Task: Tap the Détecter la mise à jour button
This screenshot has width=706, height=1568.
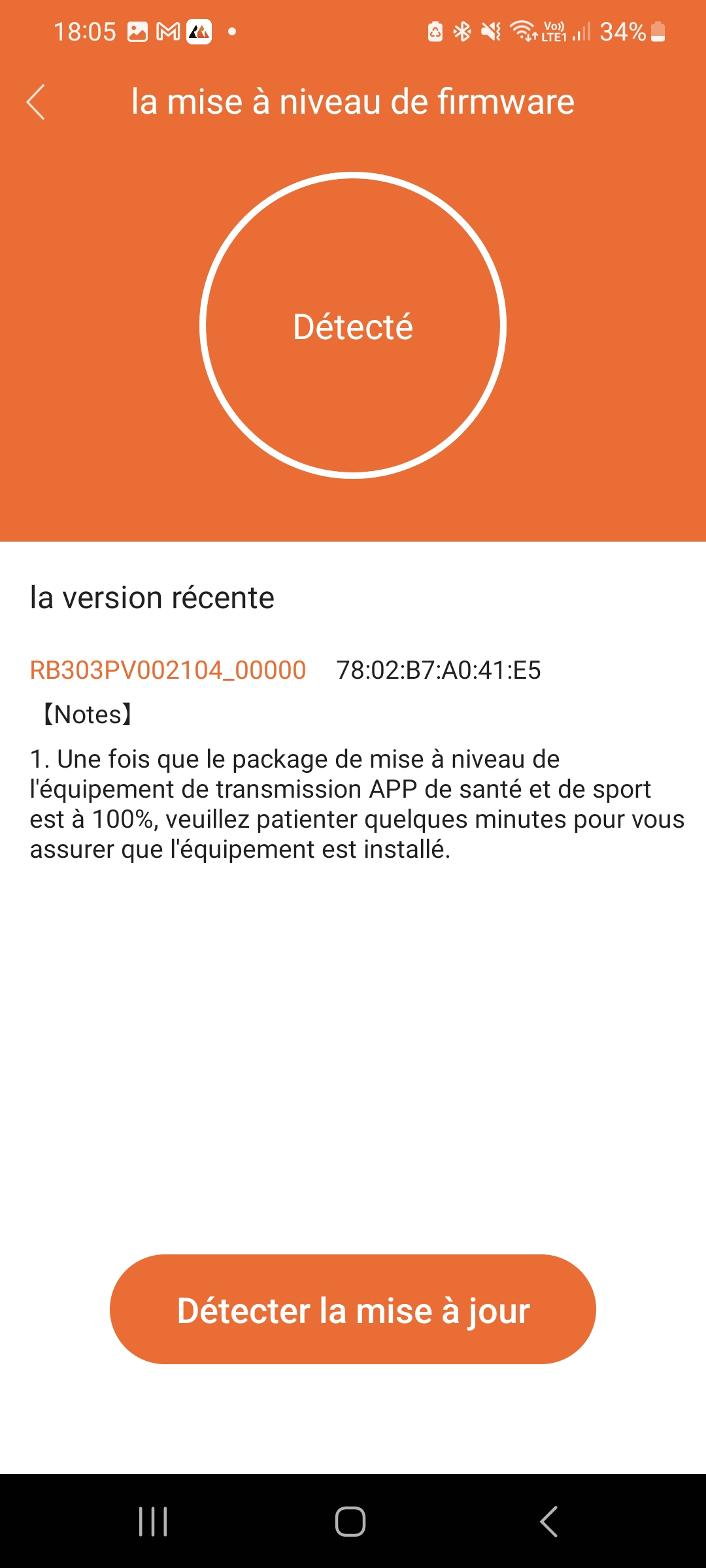Action: pyautogui.click(x=353, y=1309)
